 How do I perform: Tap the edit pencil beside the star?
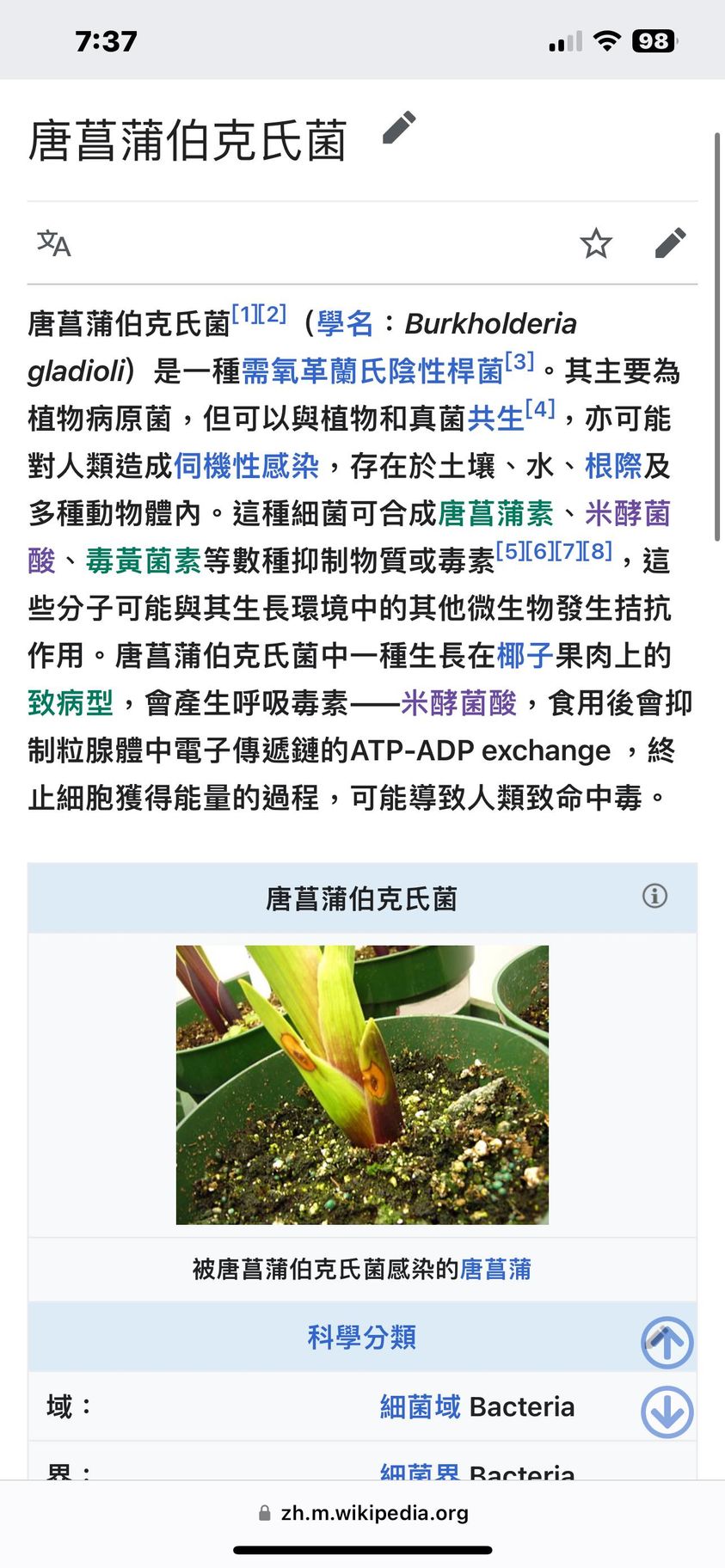670,243
